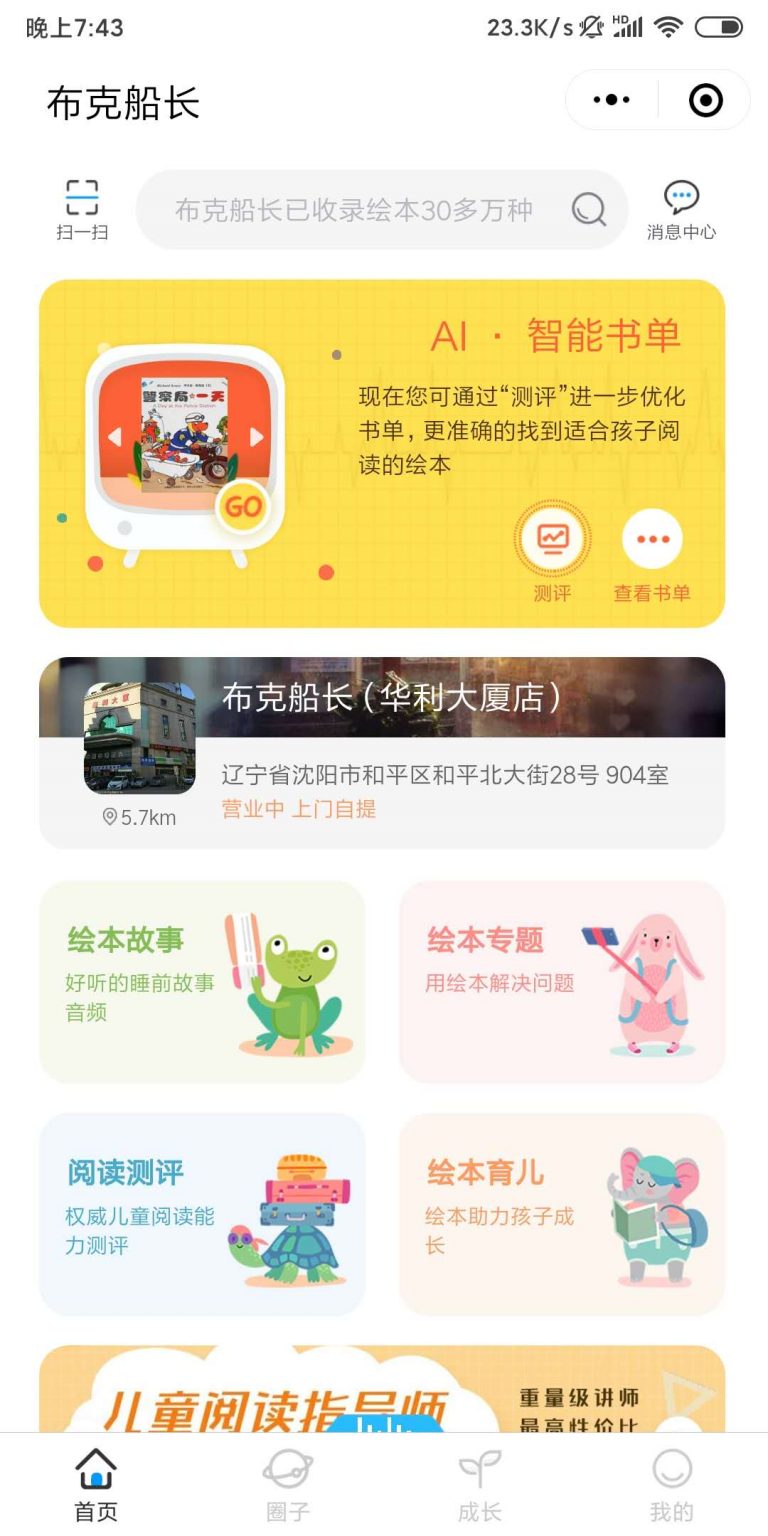Show previous book using left arrow
Viewport: 768px width, 1536px height.
click(x=113, y=436)
